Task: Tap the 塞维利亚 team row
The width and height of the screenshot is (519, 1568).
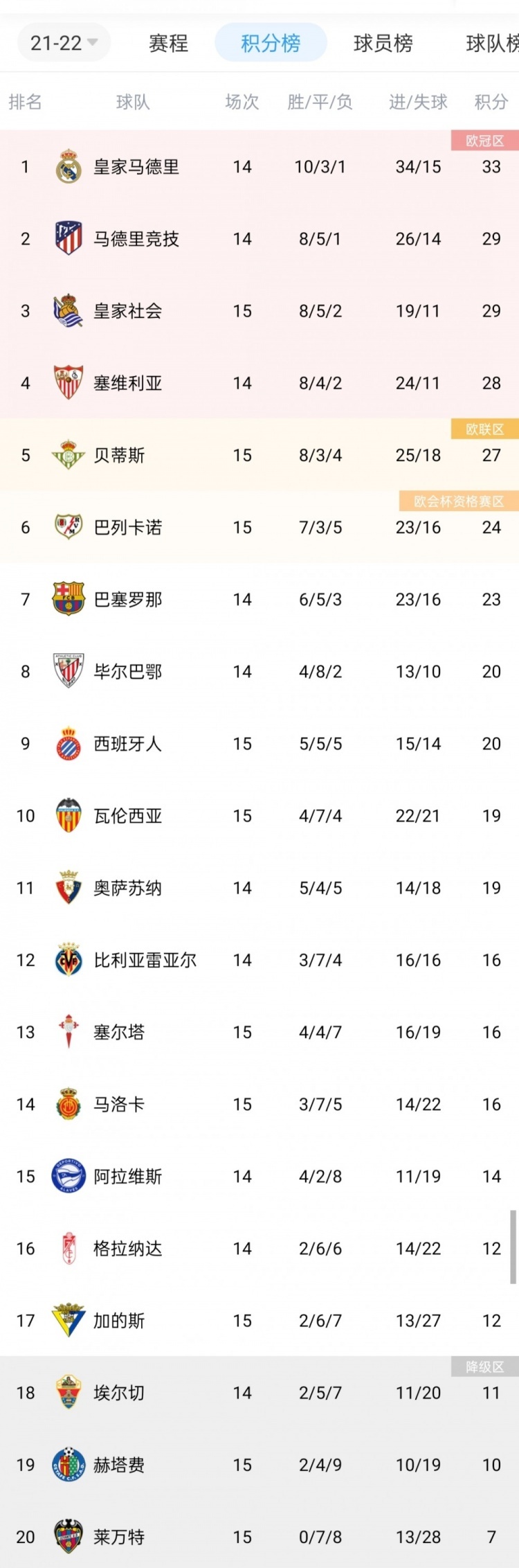Action: click(x=259, y=382)
